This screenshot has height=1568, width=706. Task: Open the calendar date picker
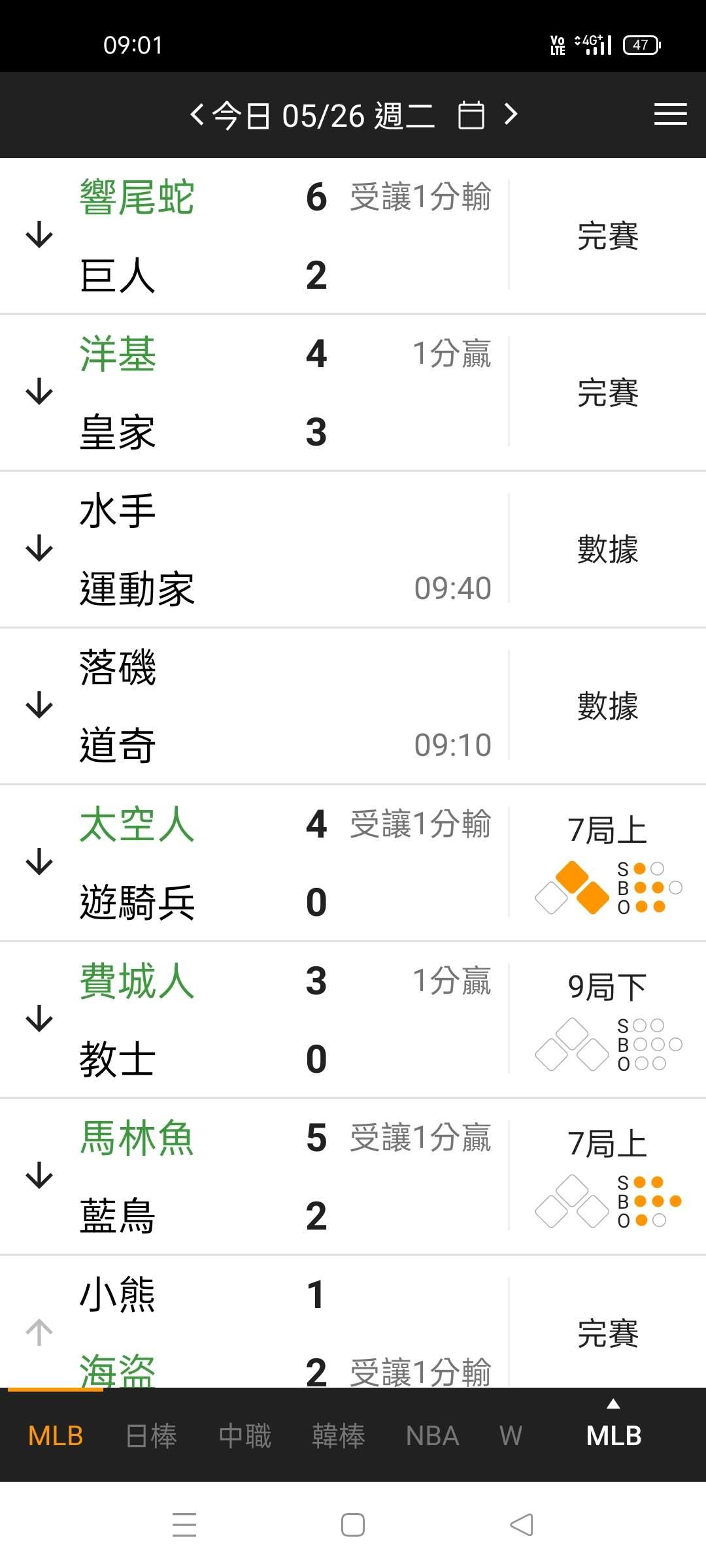point(471,115)
